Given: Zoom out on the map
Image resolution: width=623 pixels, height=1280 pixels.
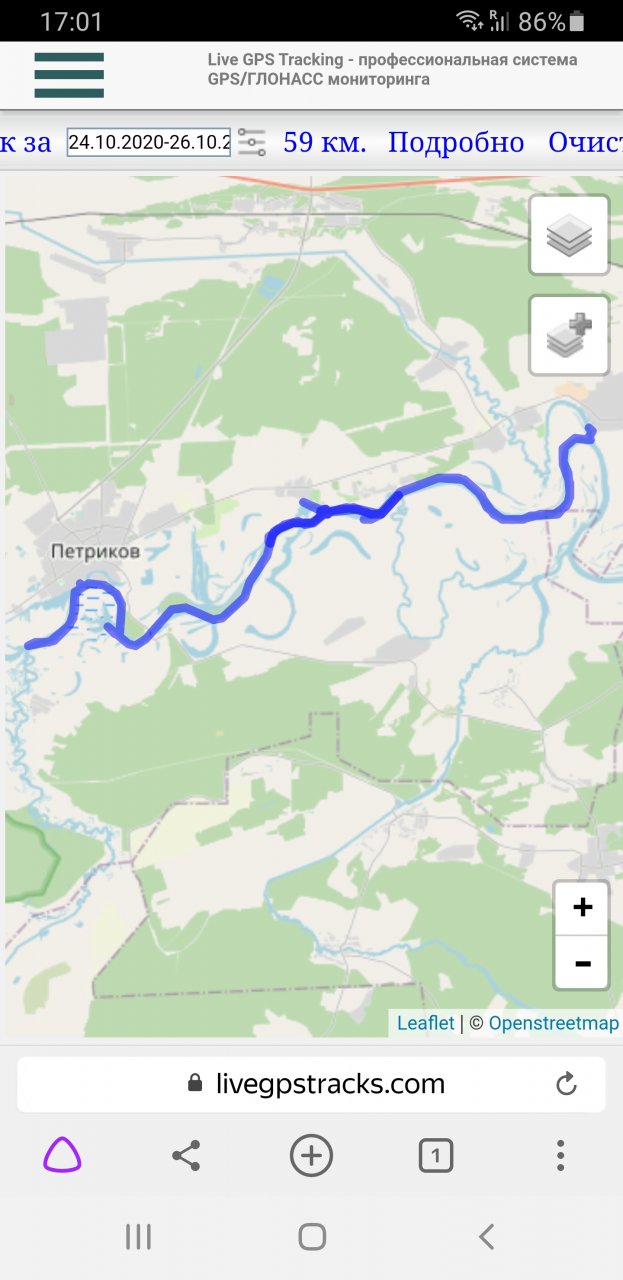Looking at the screenshot, I should pos(582,963).
